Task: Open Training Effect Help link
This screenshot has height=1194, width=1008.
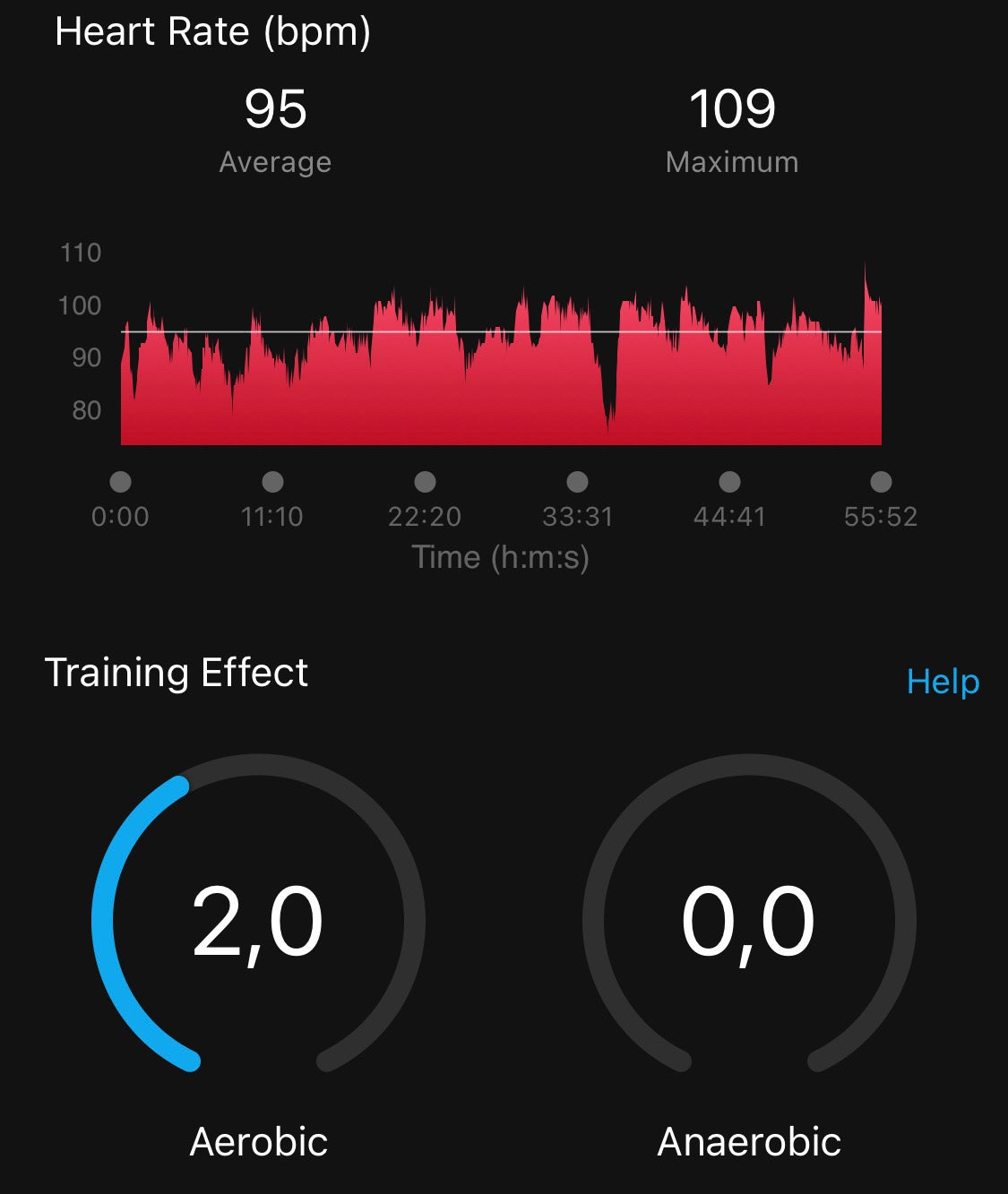Action: click(x=943, y=682)
